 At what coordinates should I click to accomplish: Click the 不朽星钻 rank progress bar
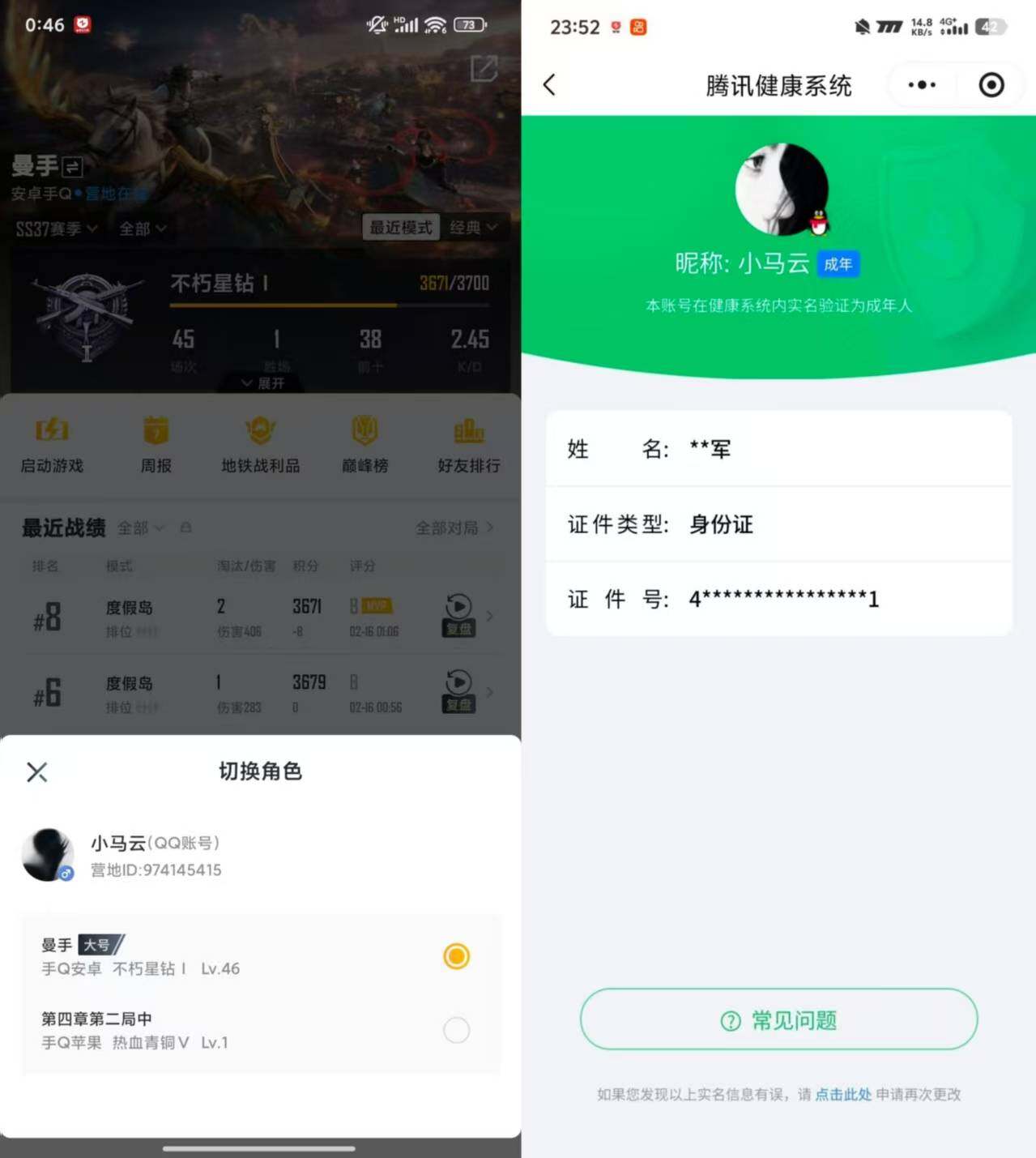pyautogui.click(x=329, y=306)
